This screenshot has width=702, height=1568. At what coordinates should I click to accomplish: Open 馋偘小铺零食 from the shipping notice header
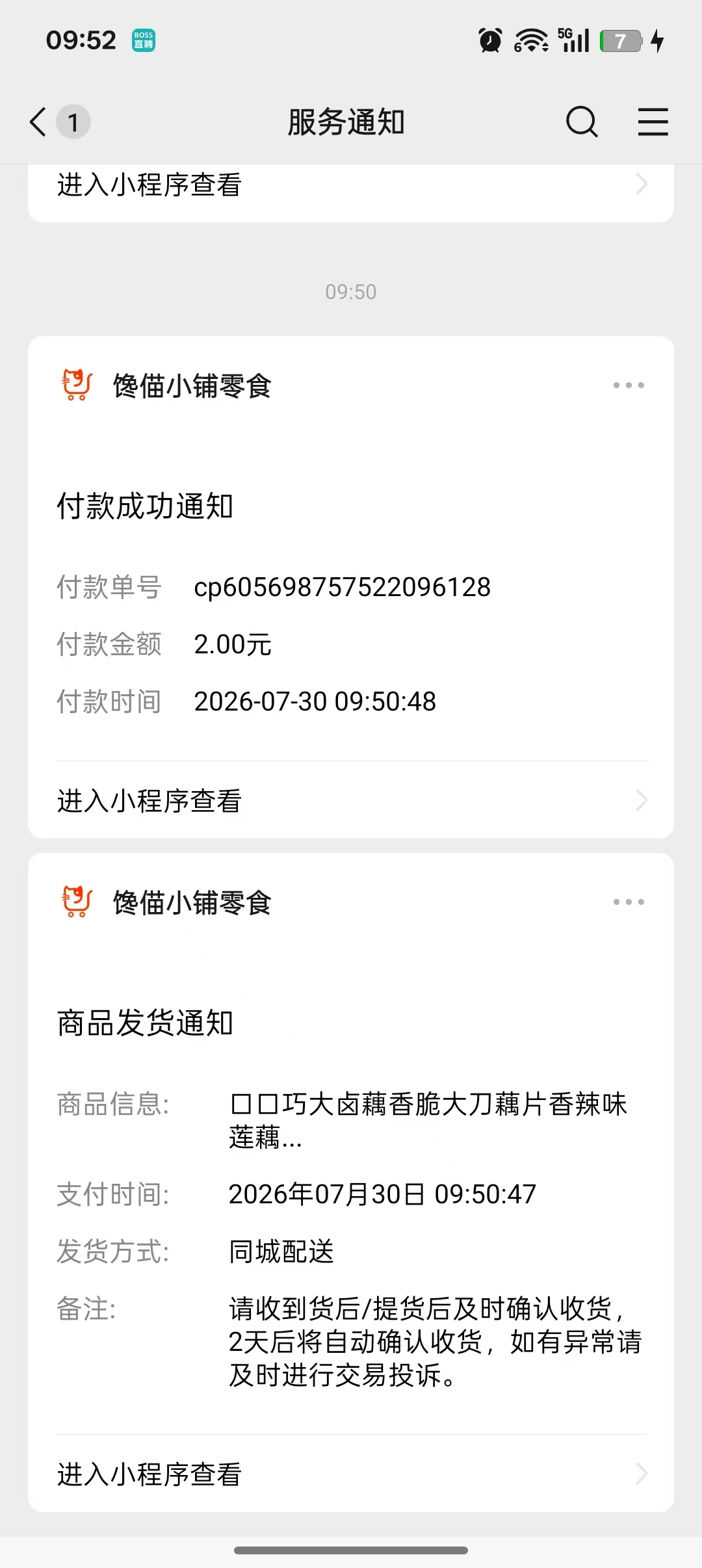pyautogui.click(x=192, y=903)
